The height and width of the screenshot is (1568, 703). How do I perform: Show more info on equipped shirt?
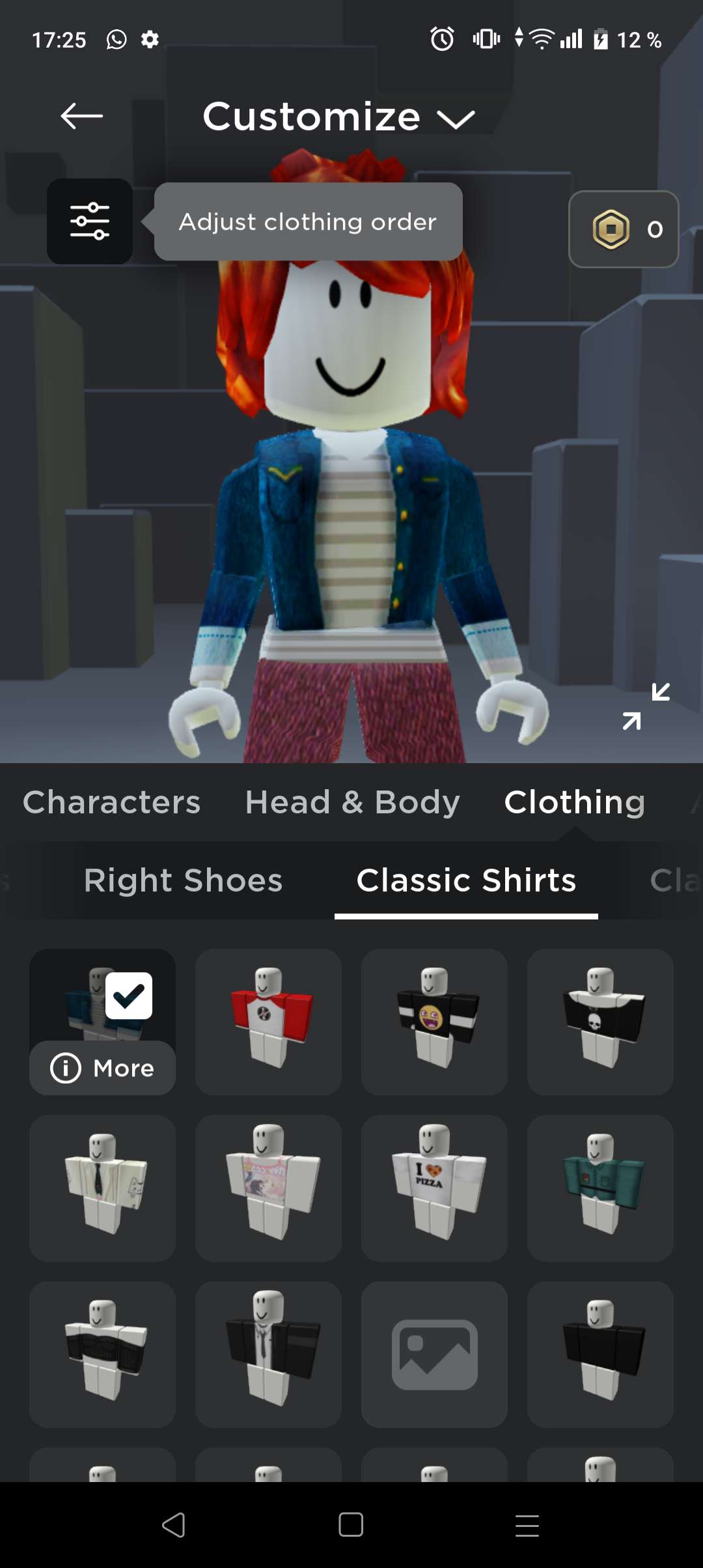(x=102, y=1068)
